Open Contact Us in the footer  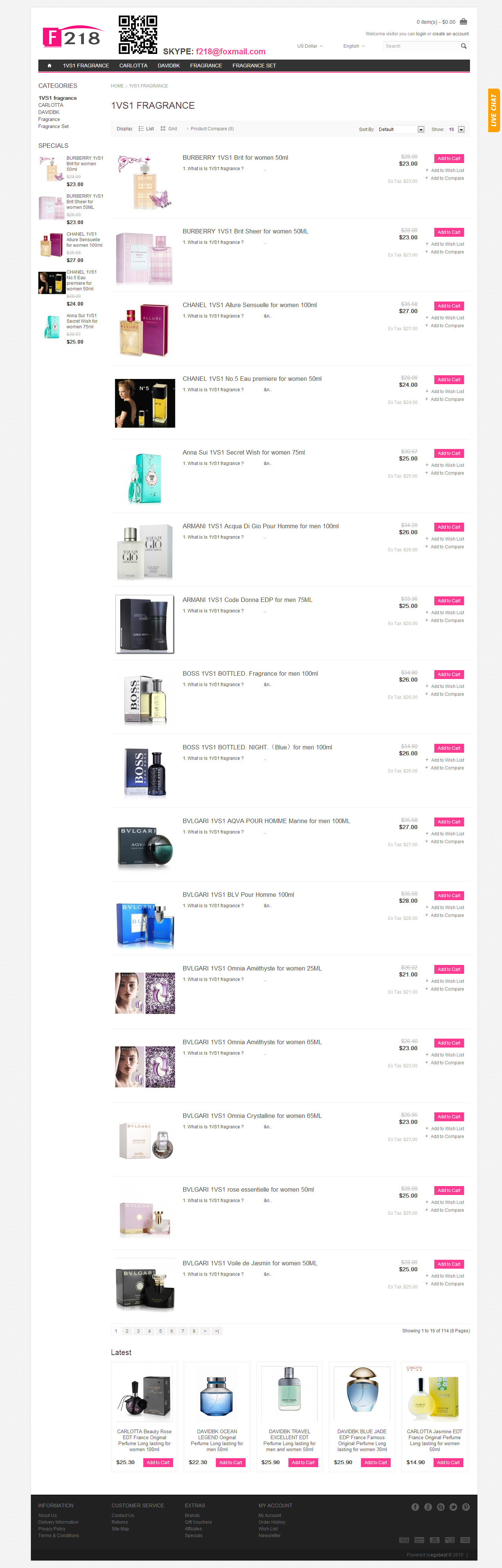point(123,1516)
